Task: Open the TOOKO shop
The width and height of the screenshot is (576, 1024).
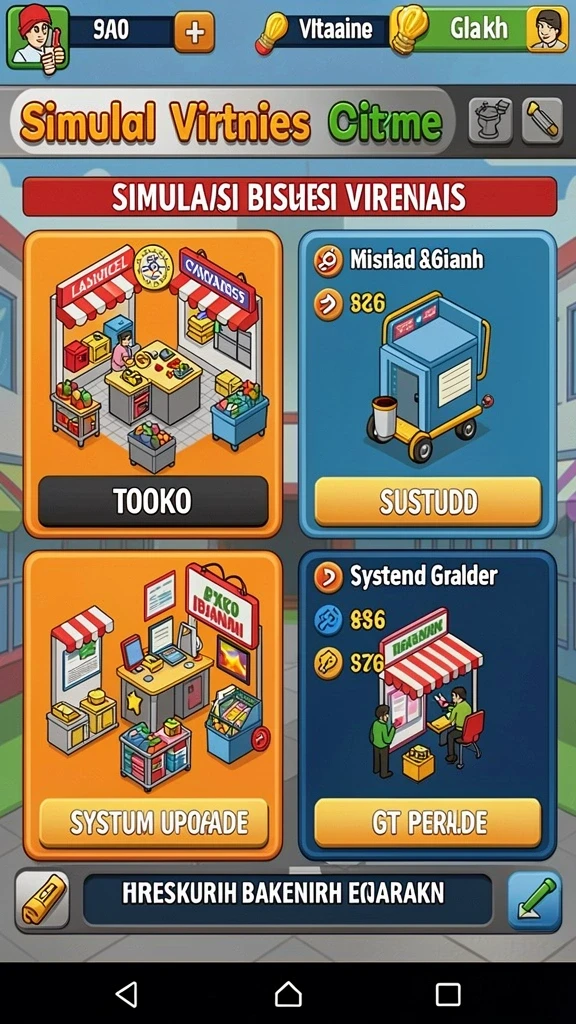Action: pyautogui.click(x=153, y=501)
